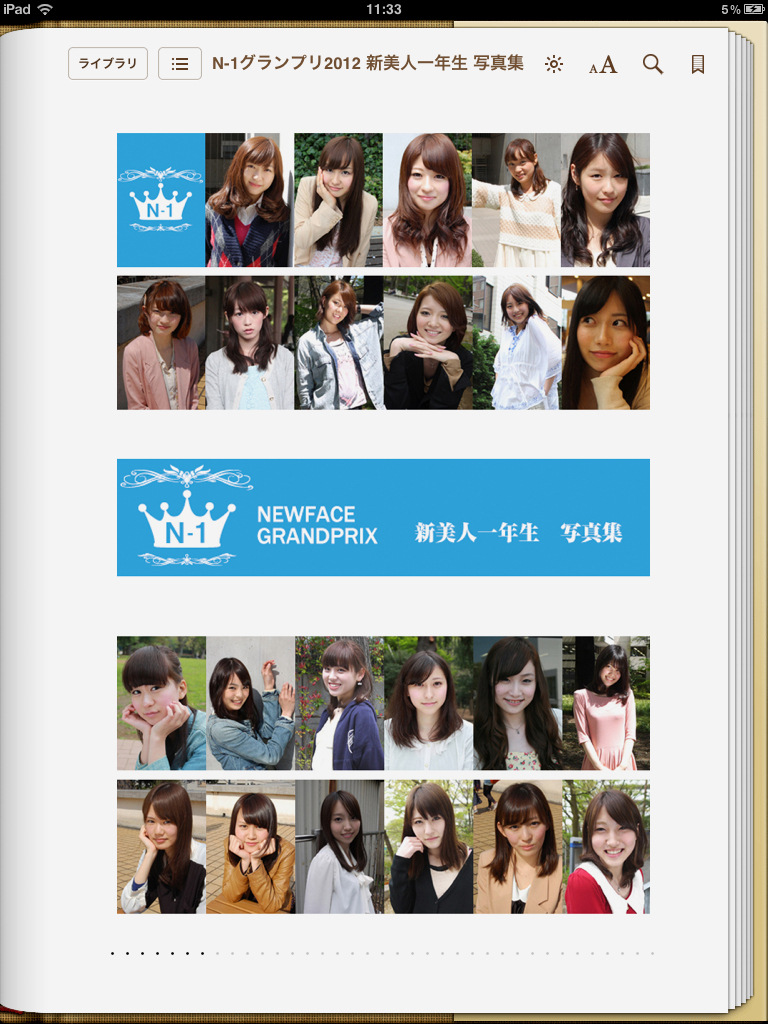Adjust screen brightness
Image resolution: width=768 pixels, height=1024 pixels.
point(554,64)
